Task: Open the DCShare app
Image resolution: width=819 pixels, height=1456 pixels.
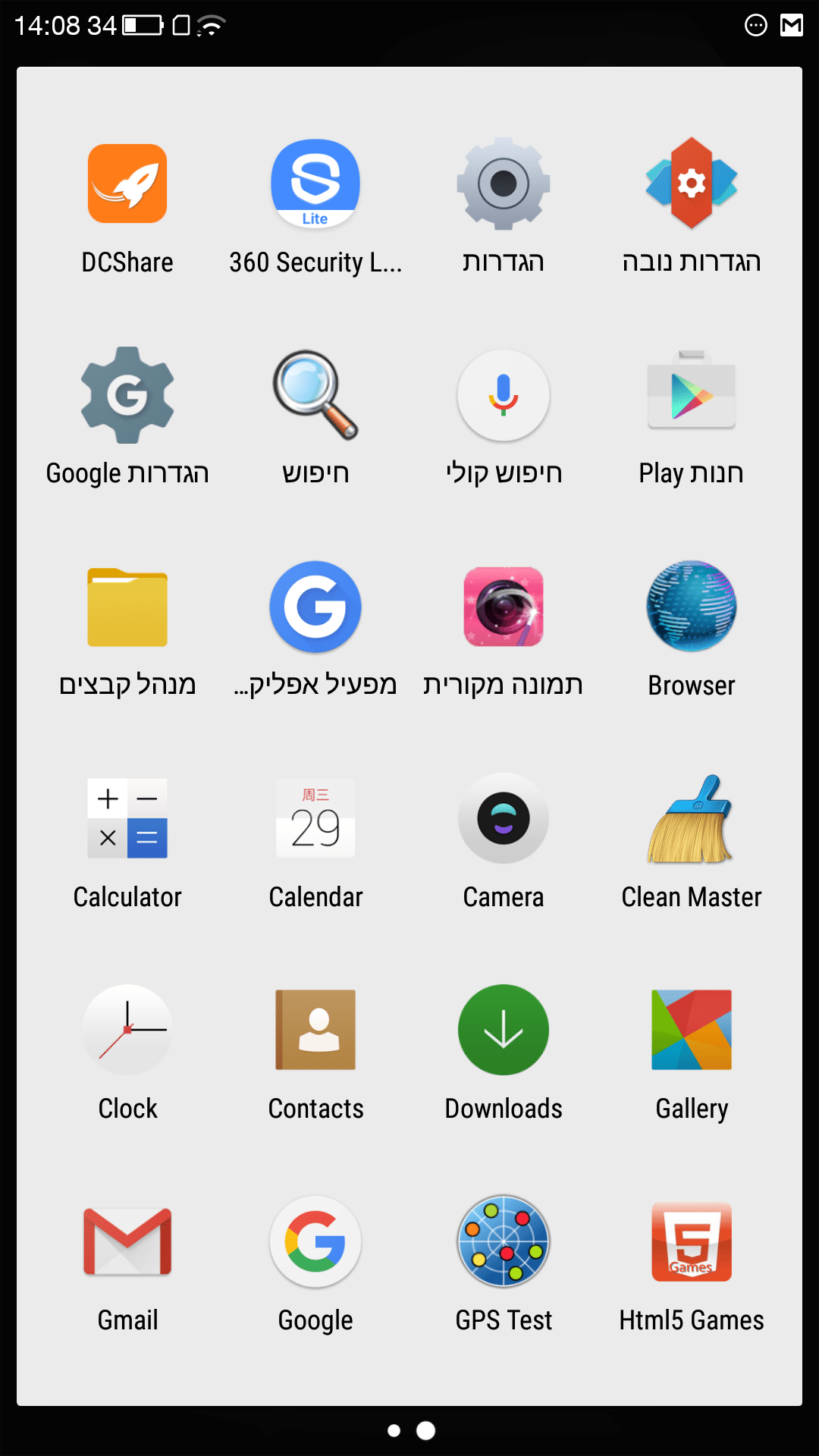Action: pos(127,184)
